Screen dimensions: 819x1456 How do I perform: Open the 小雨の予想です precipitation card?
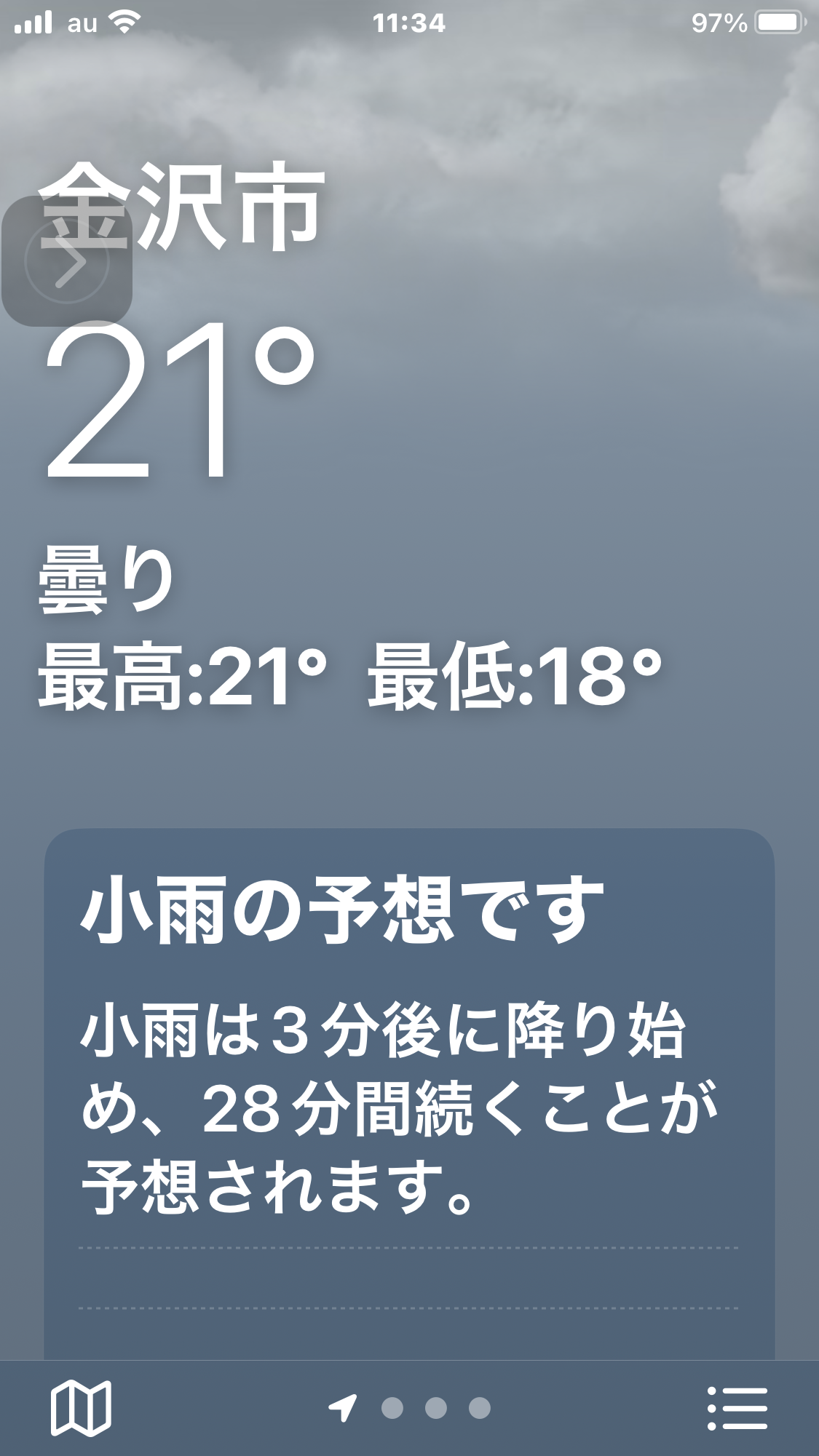click(x=409, y=1055)
